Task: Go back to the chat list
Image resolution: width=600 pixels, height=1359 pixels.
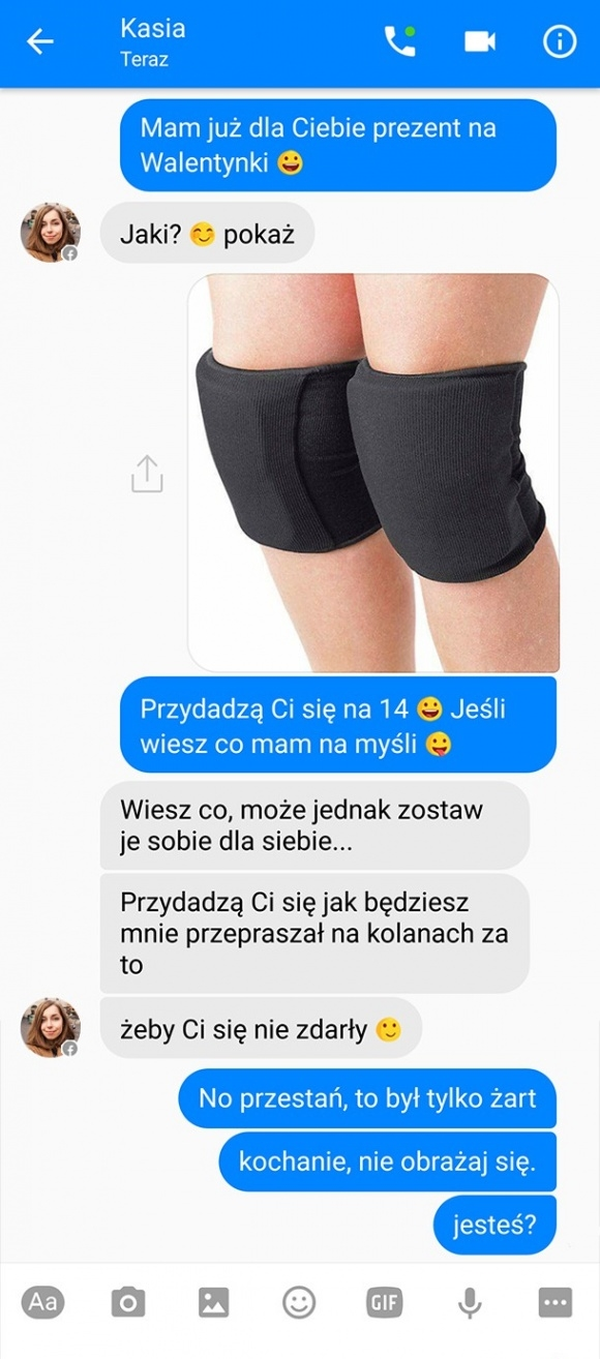Action: tap(40, 42)
